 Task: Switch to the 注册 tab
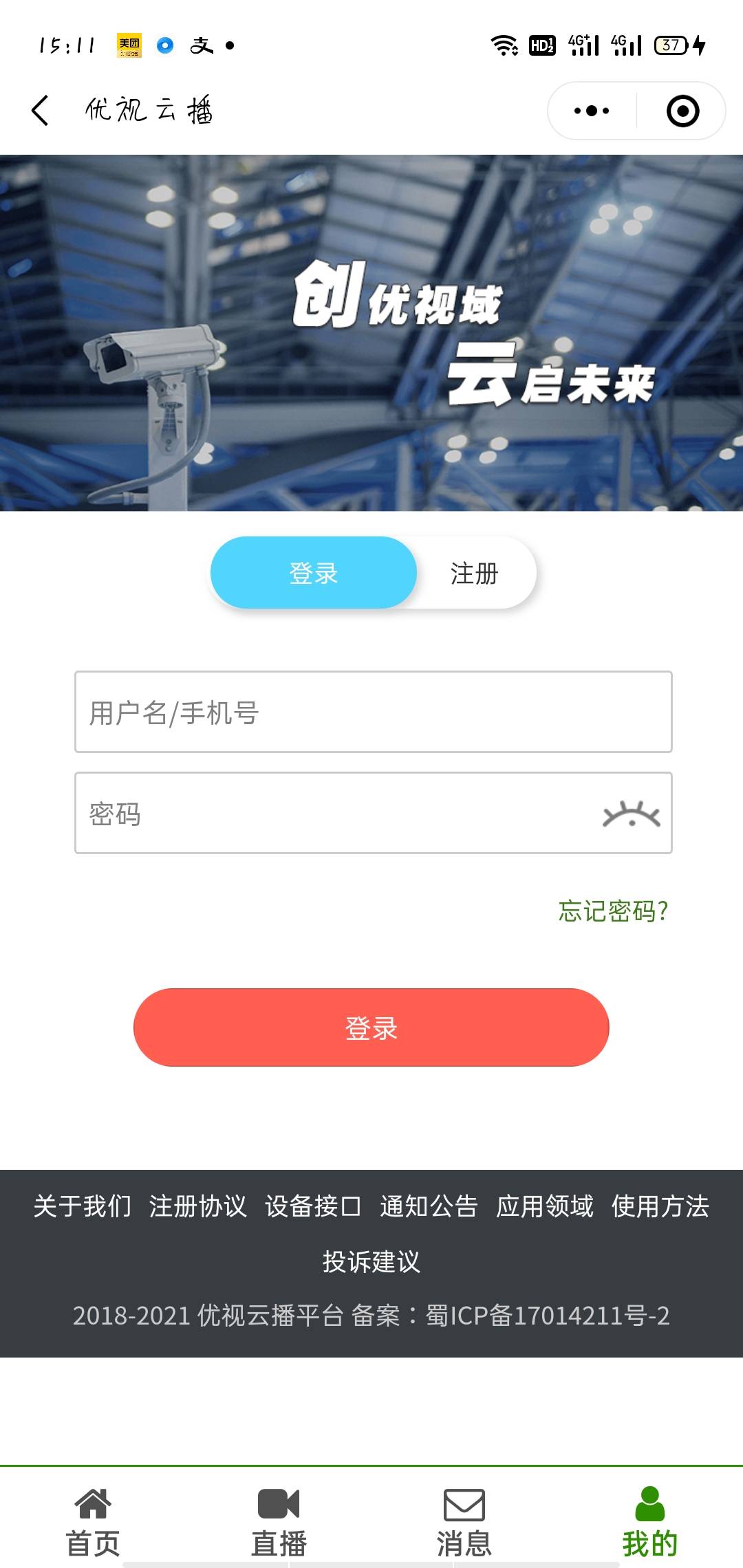pyautogui.click(x=474, y=574)
